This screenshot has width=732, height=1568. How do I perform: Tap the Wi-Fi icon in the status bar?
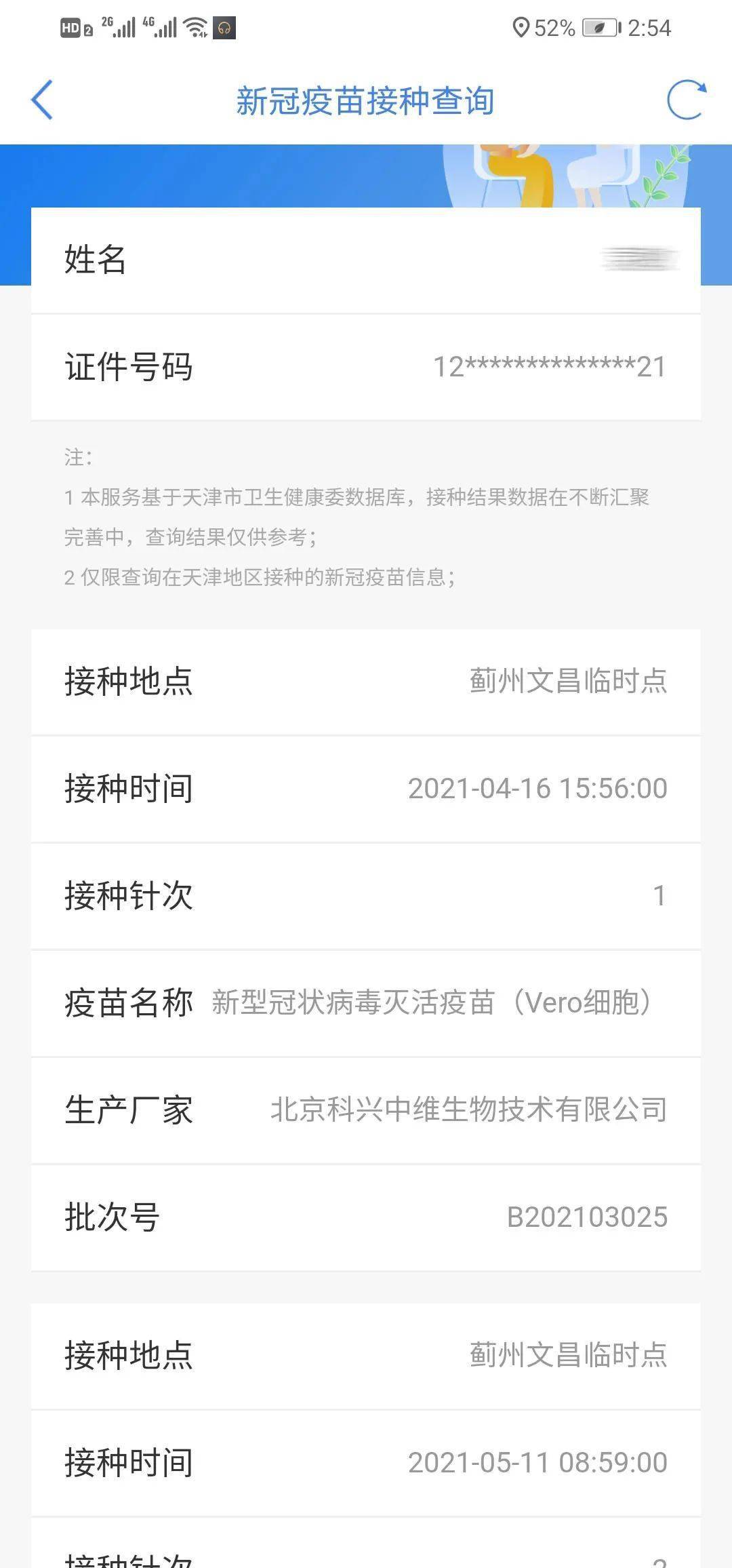click(x=192, y=27)
